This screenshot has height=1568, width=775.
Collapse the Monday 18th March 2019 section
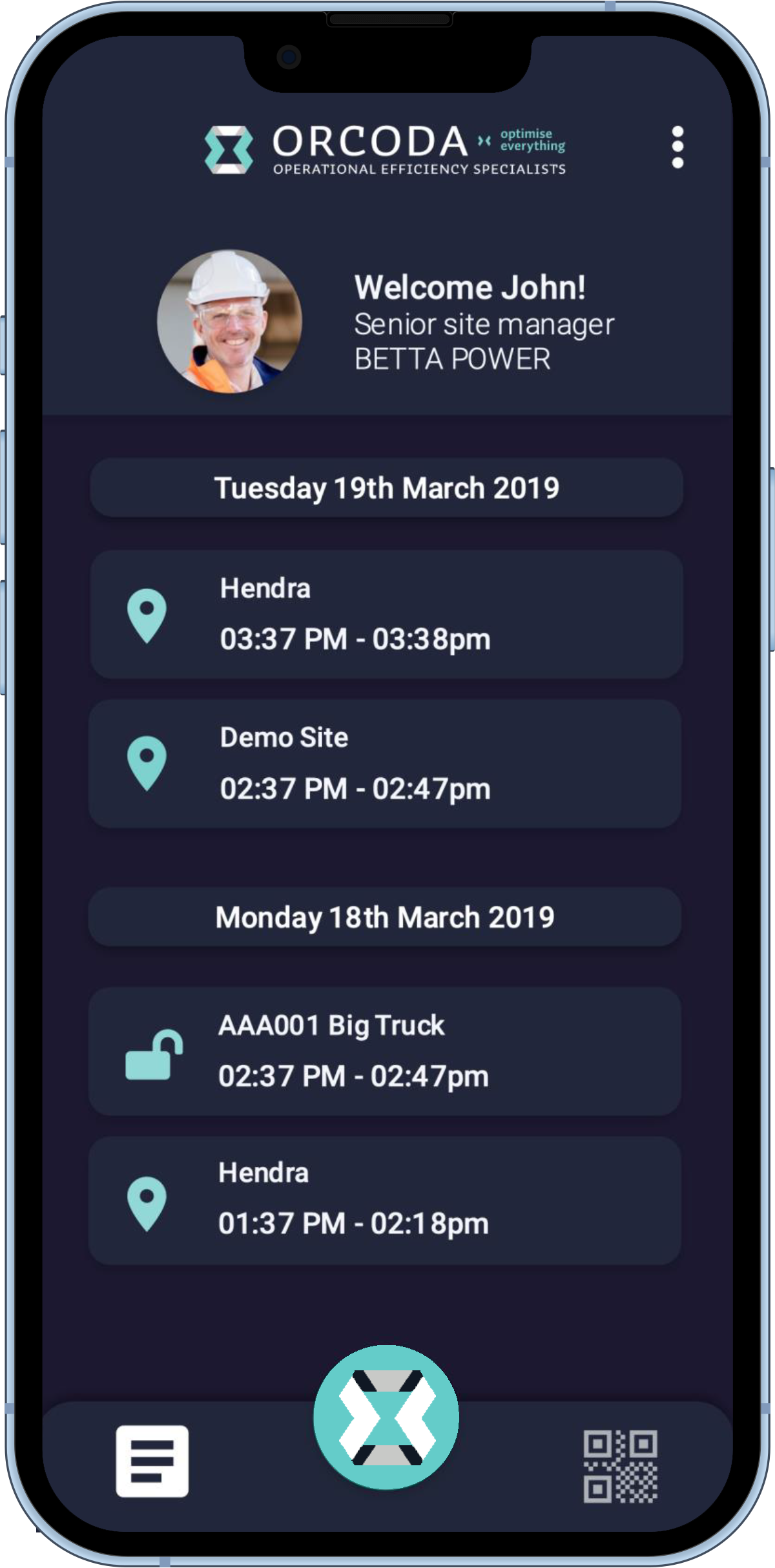pos(386,915)
